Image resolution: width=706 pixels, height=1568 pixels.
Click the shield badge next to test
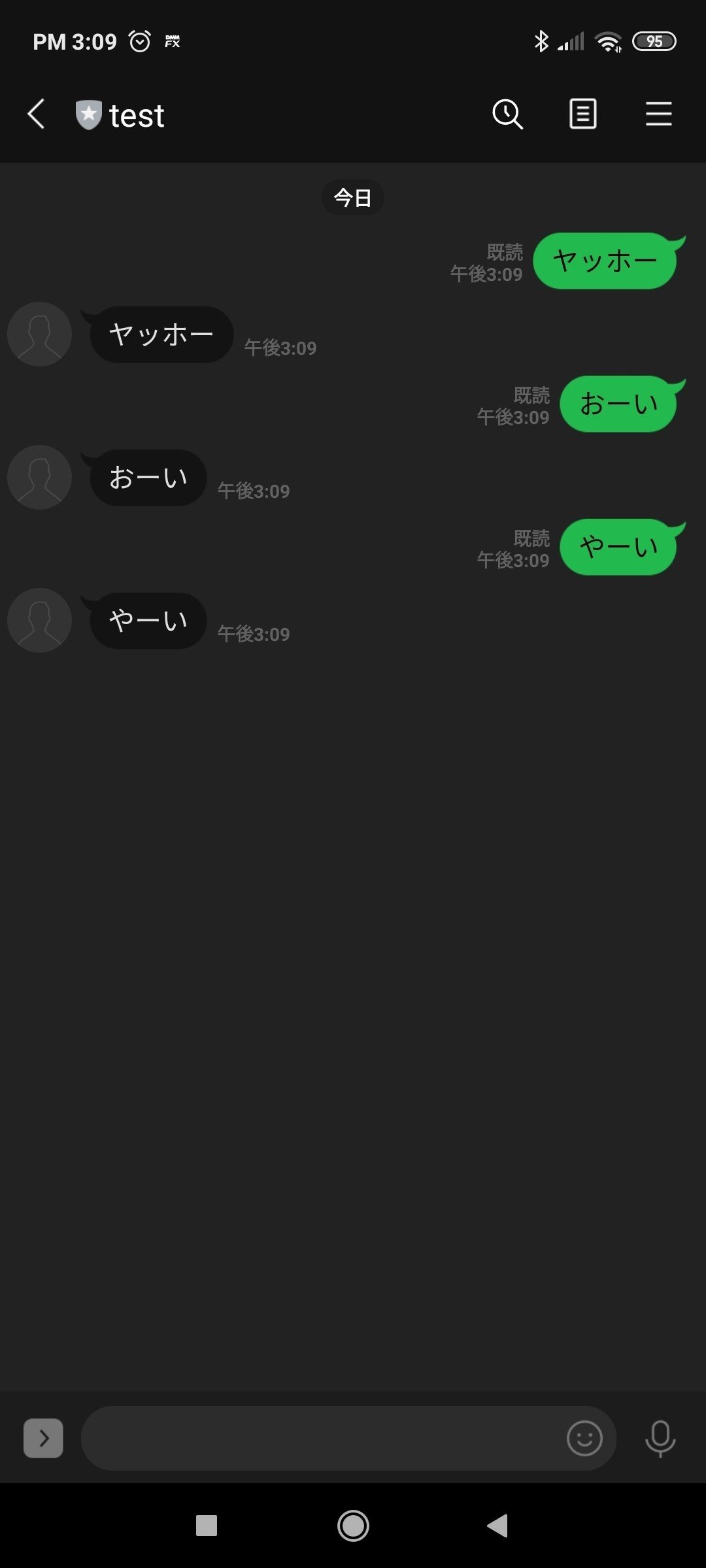[x=87, y=113]
